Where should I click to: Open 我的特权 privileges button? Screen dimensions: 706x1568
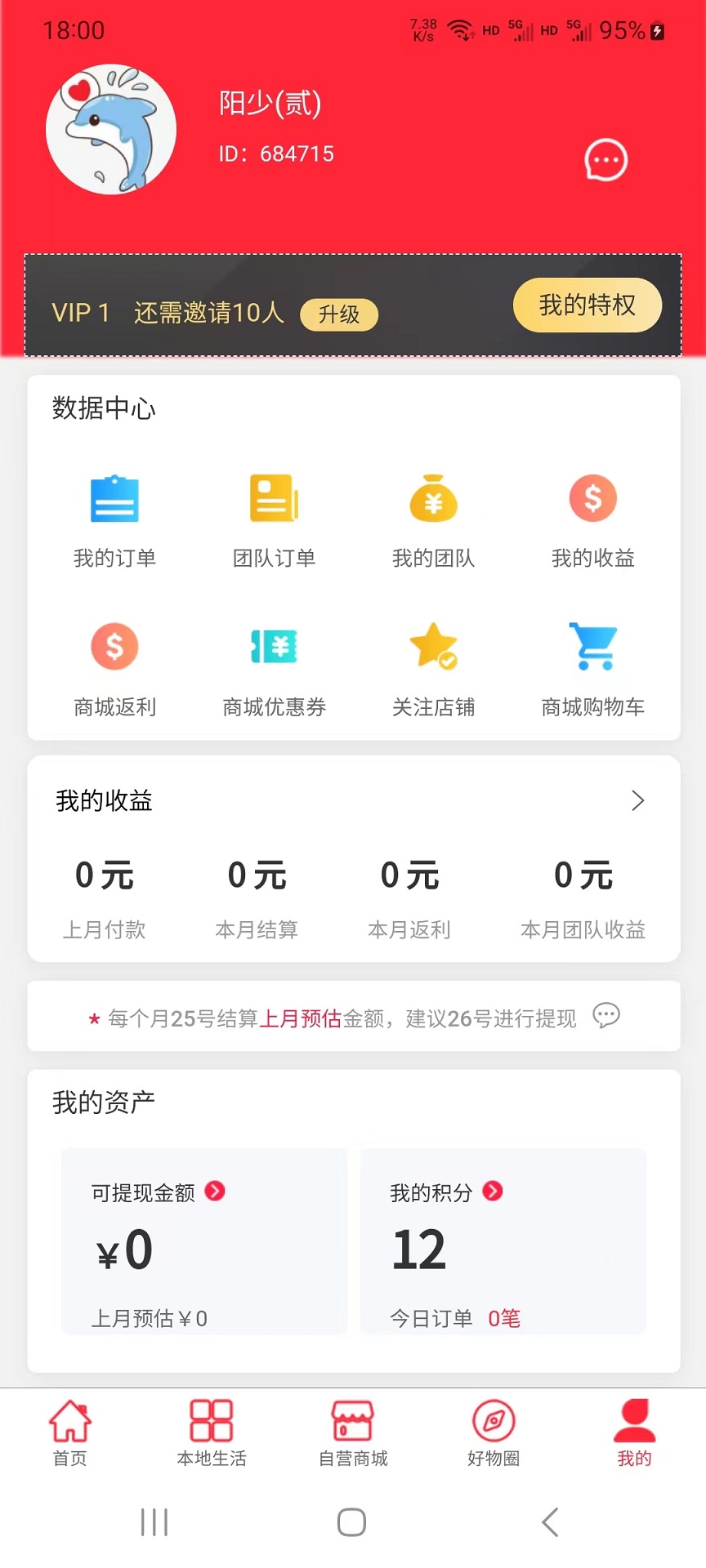(587, 305)
